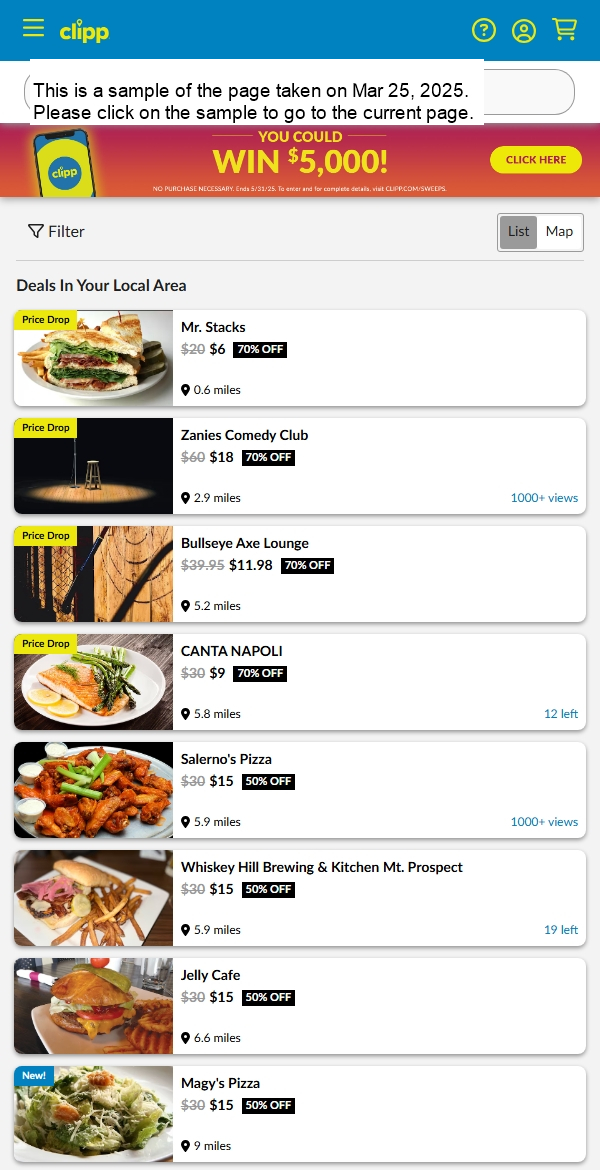Open the shopping cart
This screenshot has height=1170, width=600.
(565, 30)
